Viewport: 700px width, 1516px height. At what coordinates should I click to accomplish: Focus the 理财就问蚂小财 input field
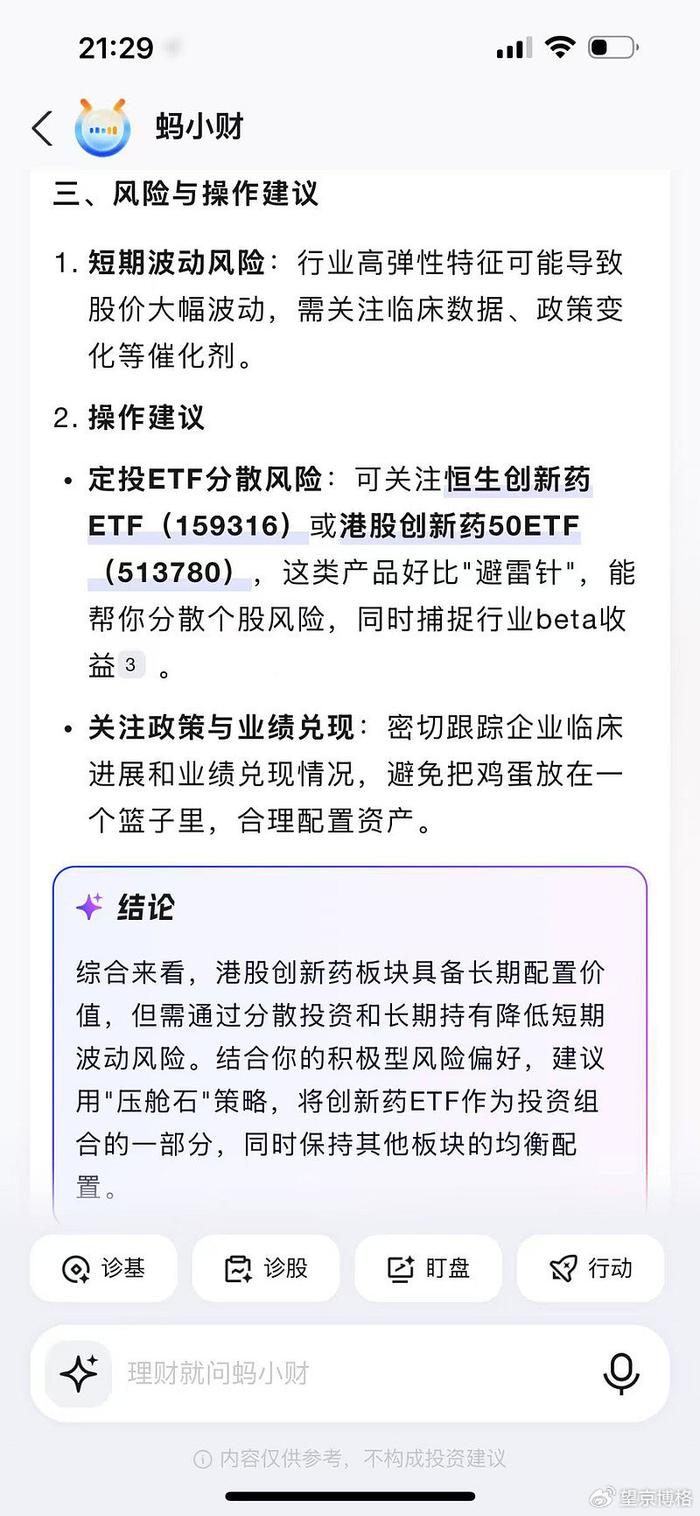[x=350, y=1373]
